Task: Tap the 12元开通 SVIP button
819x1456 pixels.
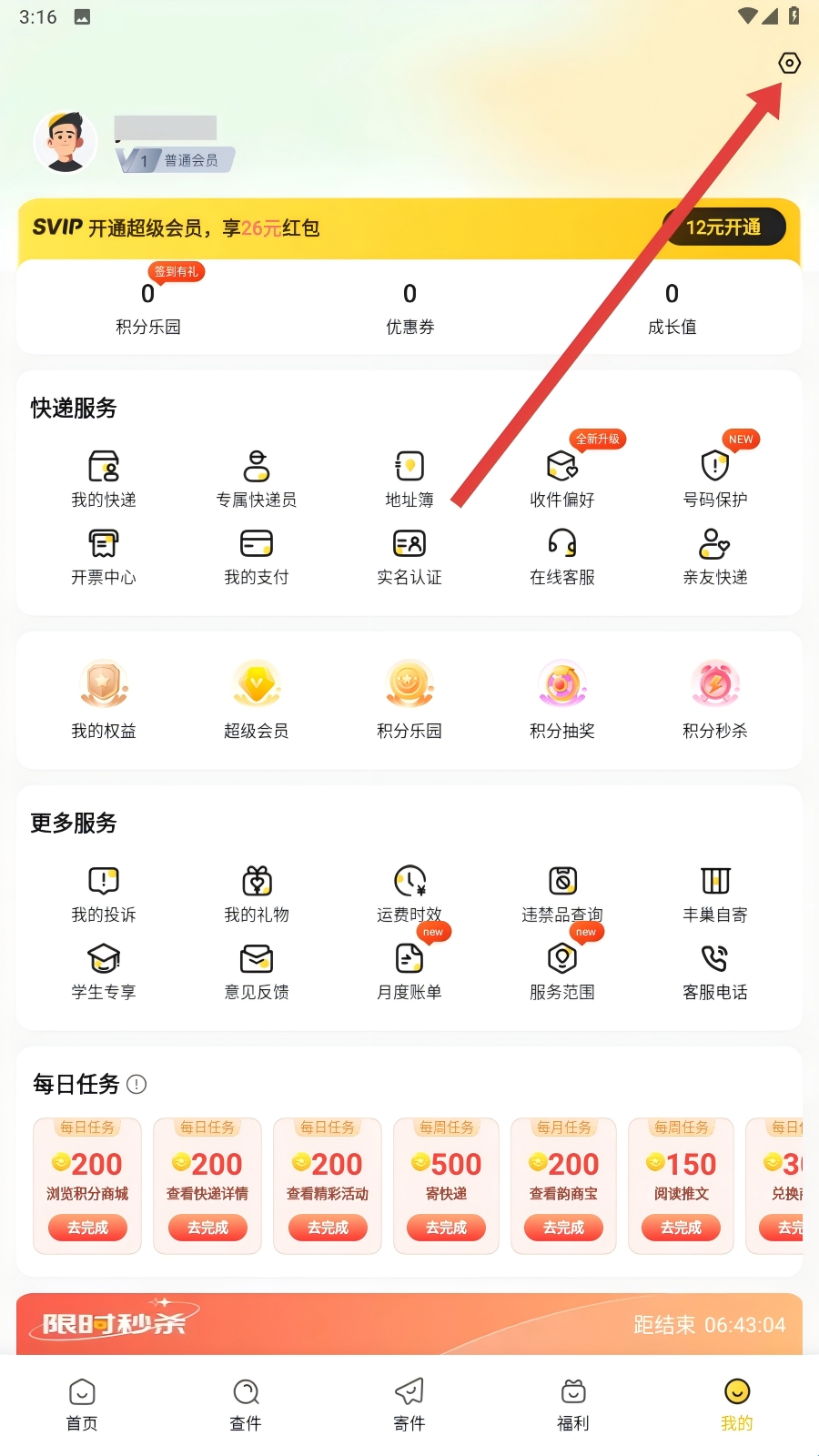Action: tap(723, 227)
